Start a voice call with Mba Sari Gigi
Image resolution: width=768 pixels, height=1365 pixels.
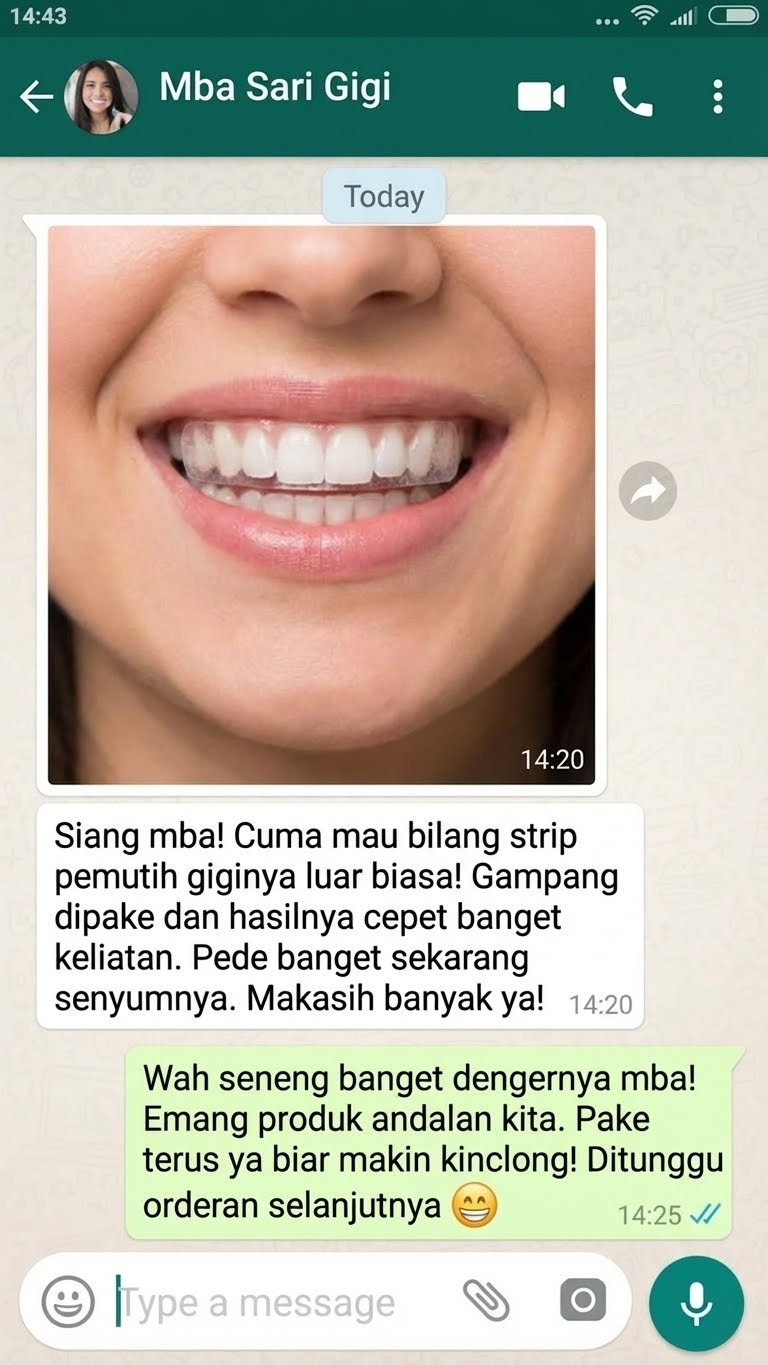[632, 97]
